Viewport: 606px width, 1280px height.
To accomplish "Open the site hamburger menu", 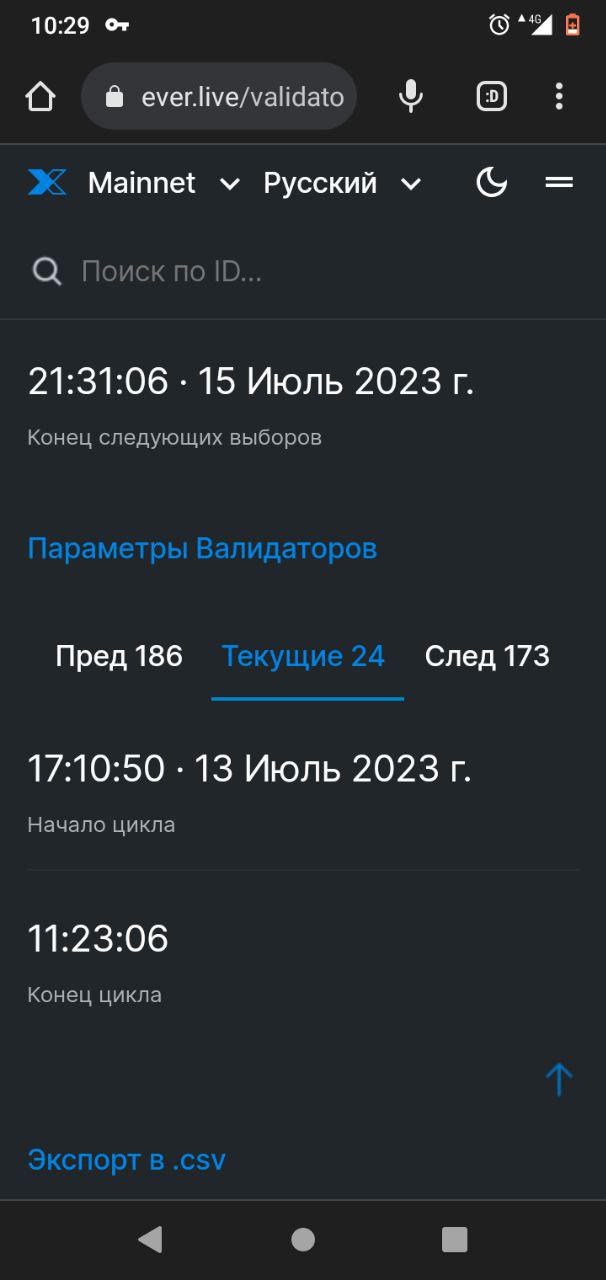I will pyautogui.click(x=558, y=183).
